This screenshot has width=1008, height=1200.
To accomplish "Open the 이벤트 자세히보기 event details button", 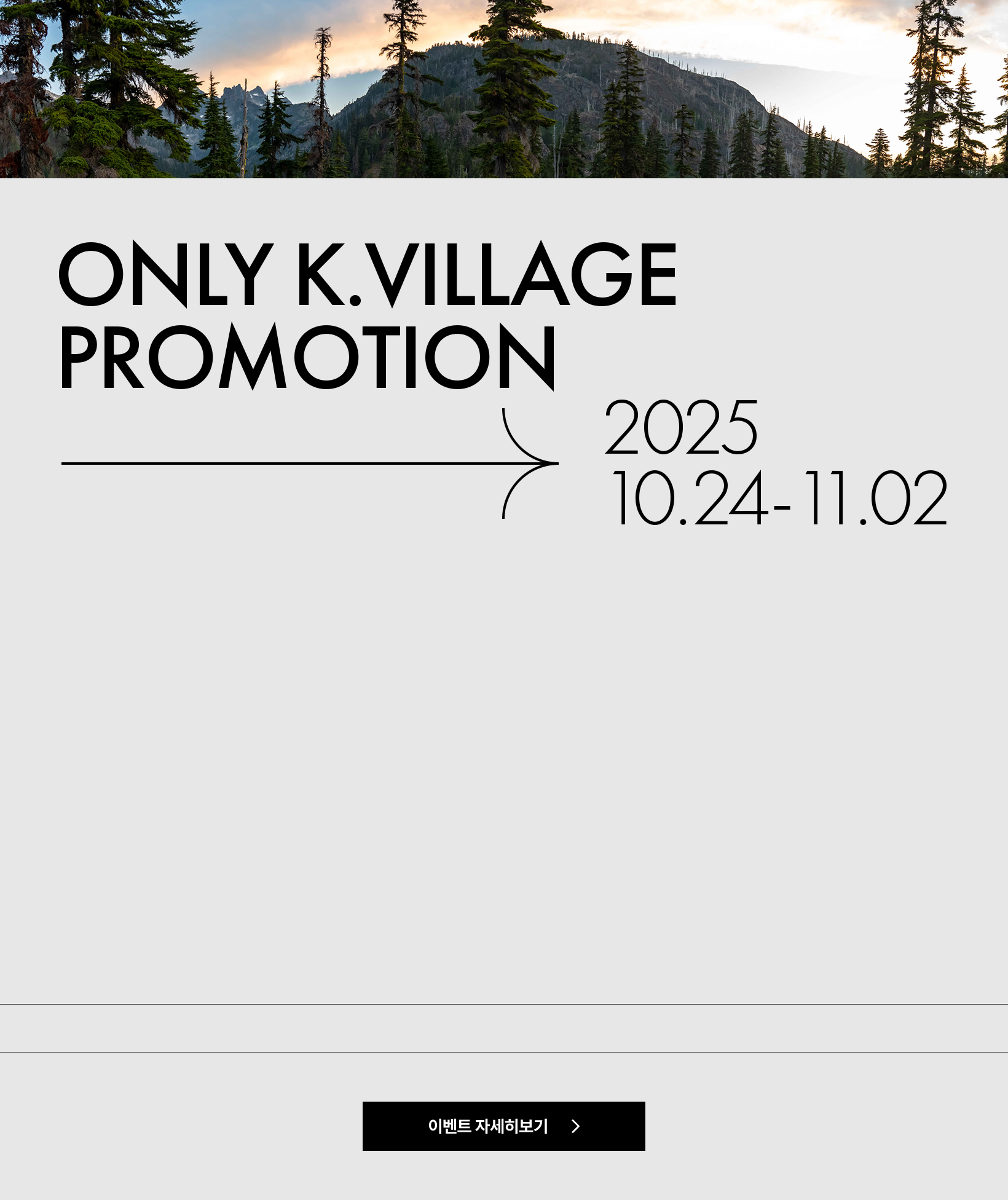I will point(503,1126).
